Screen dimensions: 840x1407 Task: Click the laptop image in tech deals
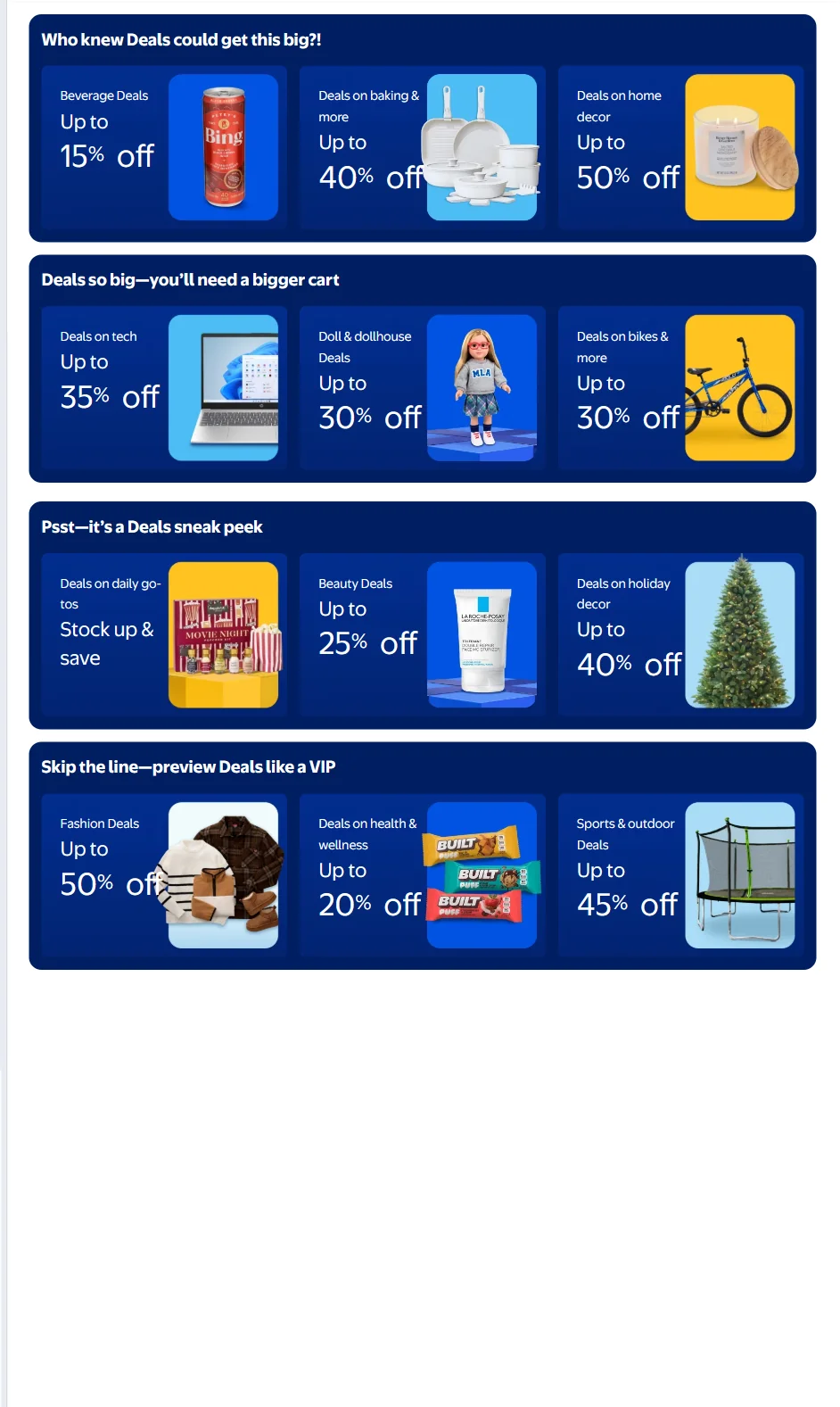(x=223, y=387)
